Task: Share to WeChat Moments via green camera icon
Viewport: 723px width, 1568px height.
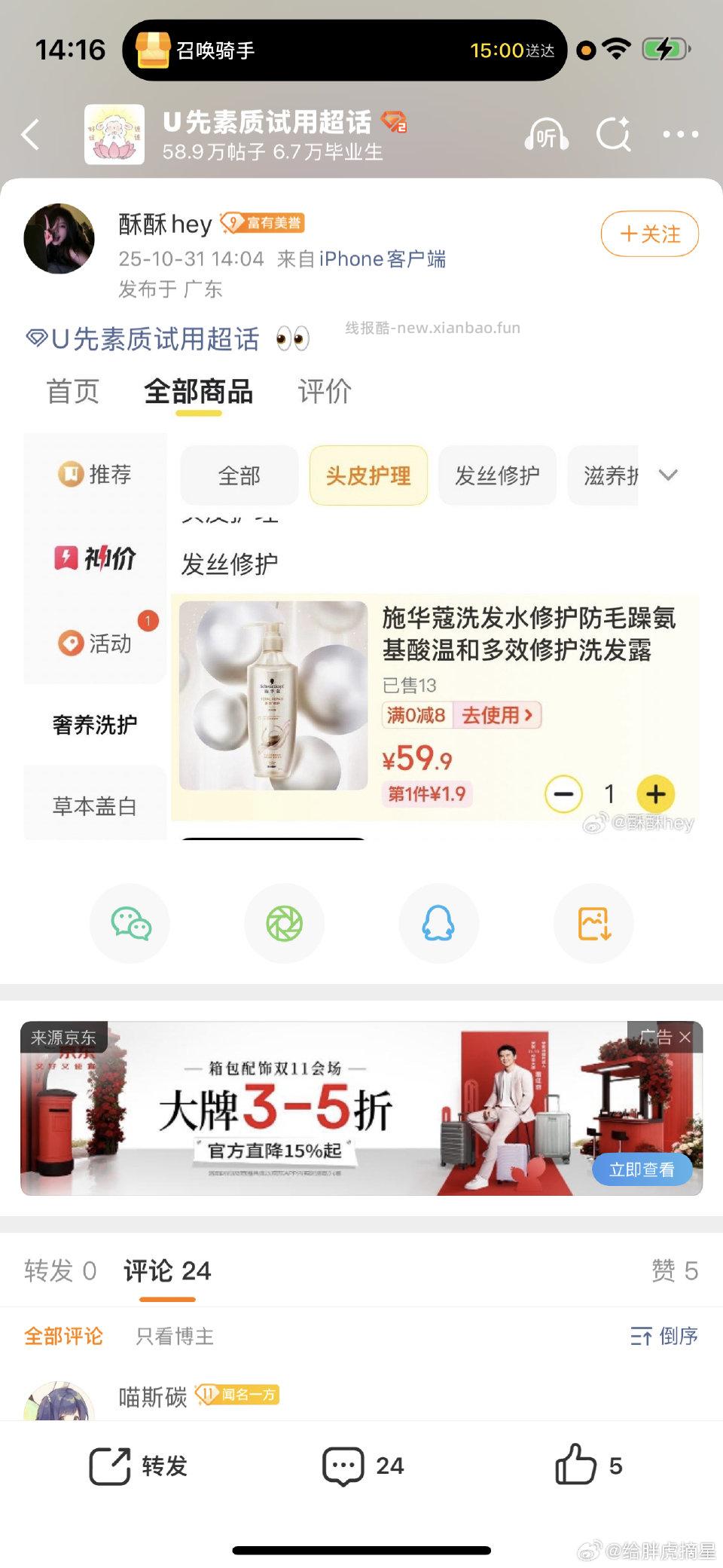Action: 284,924
